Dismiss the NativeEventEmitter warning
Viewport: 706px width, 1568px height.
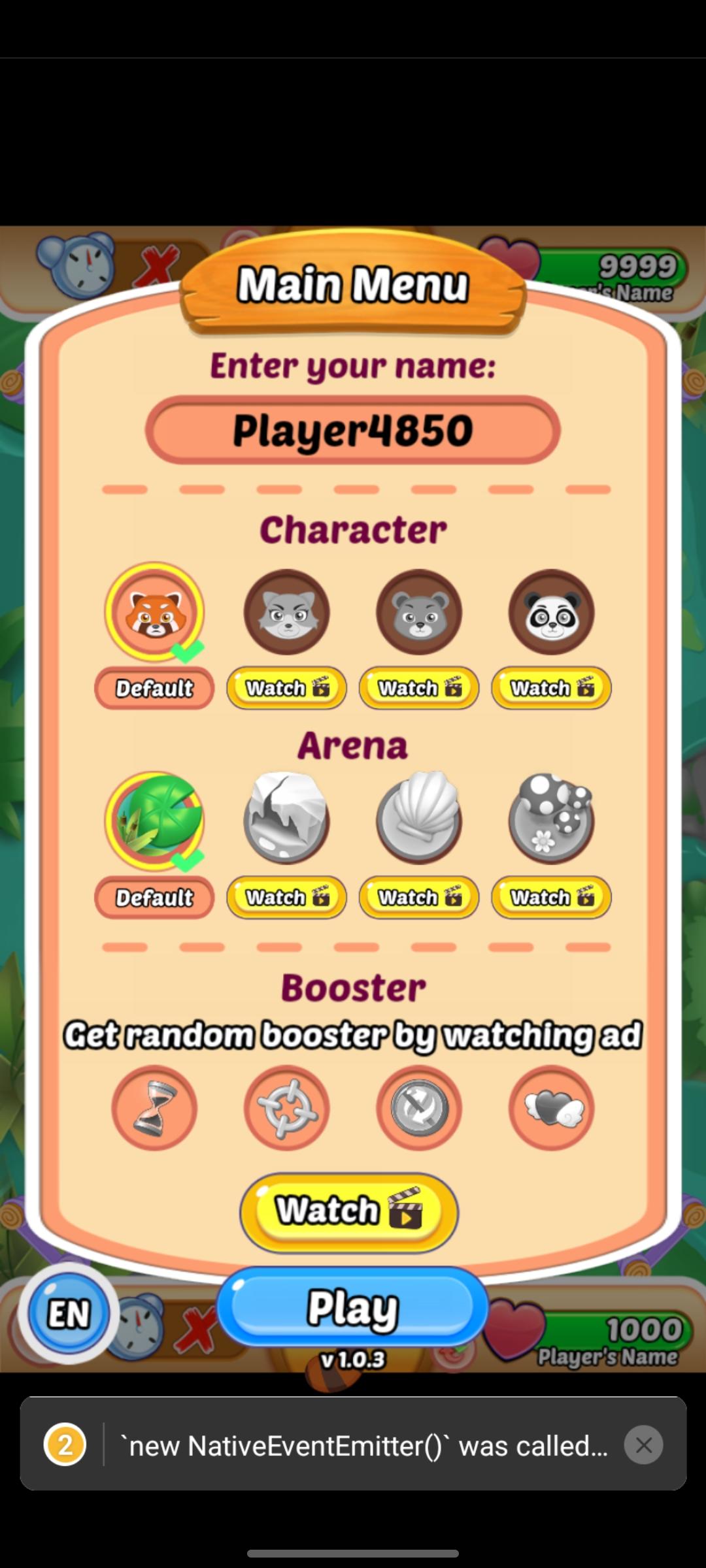(643, 1445)
